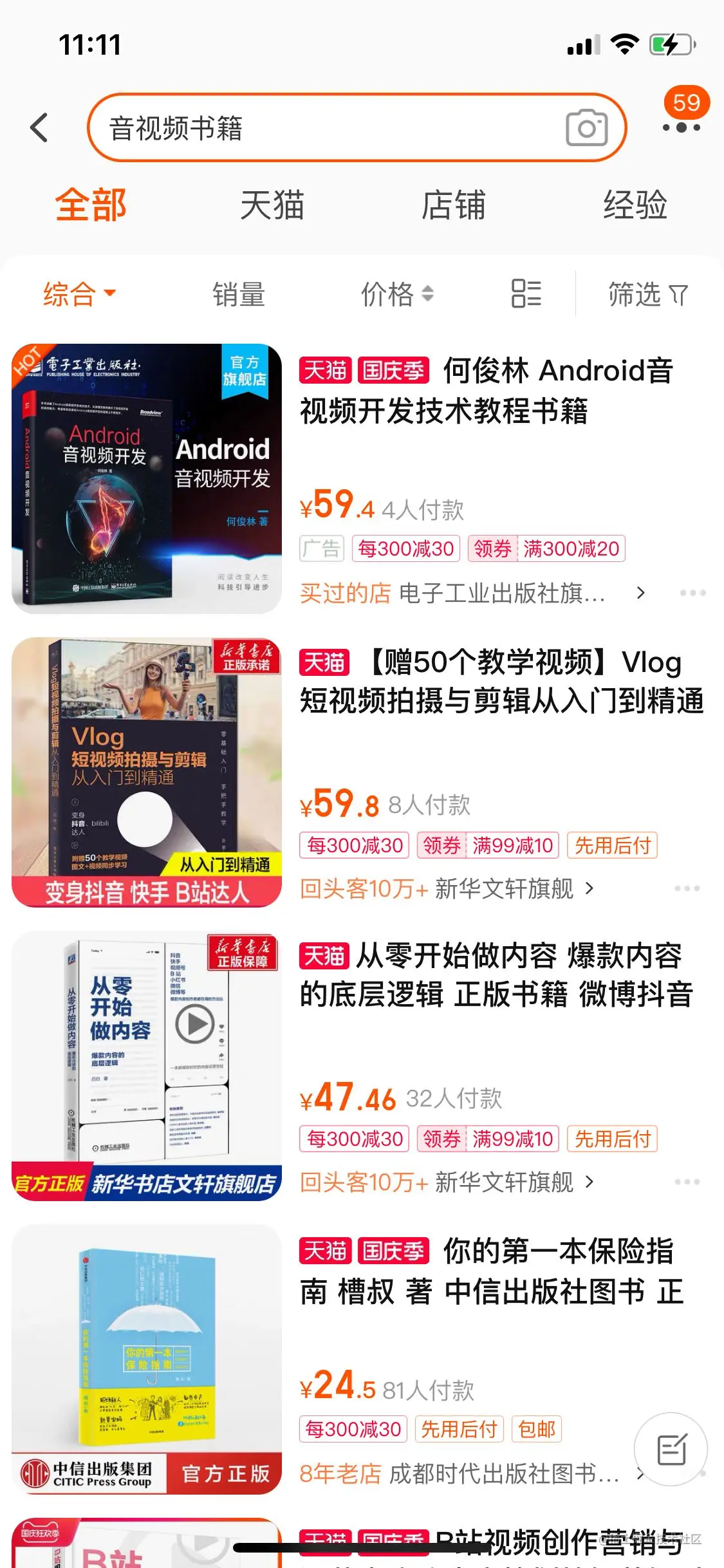Toggle the list/grid layout view

click(526, 294)
